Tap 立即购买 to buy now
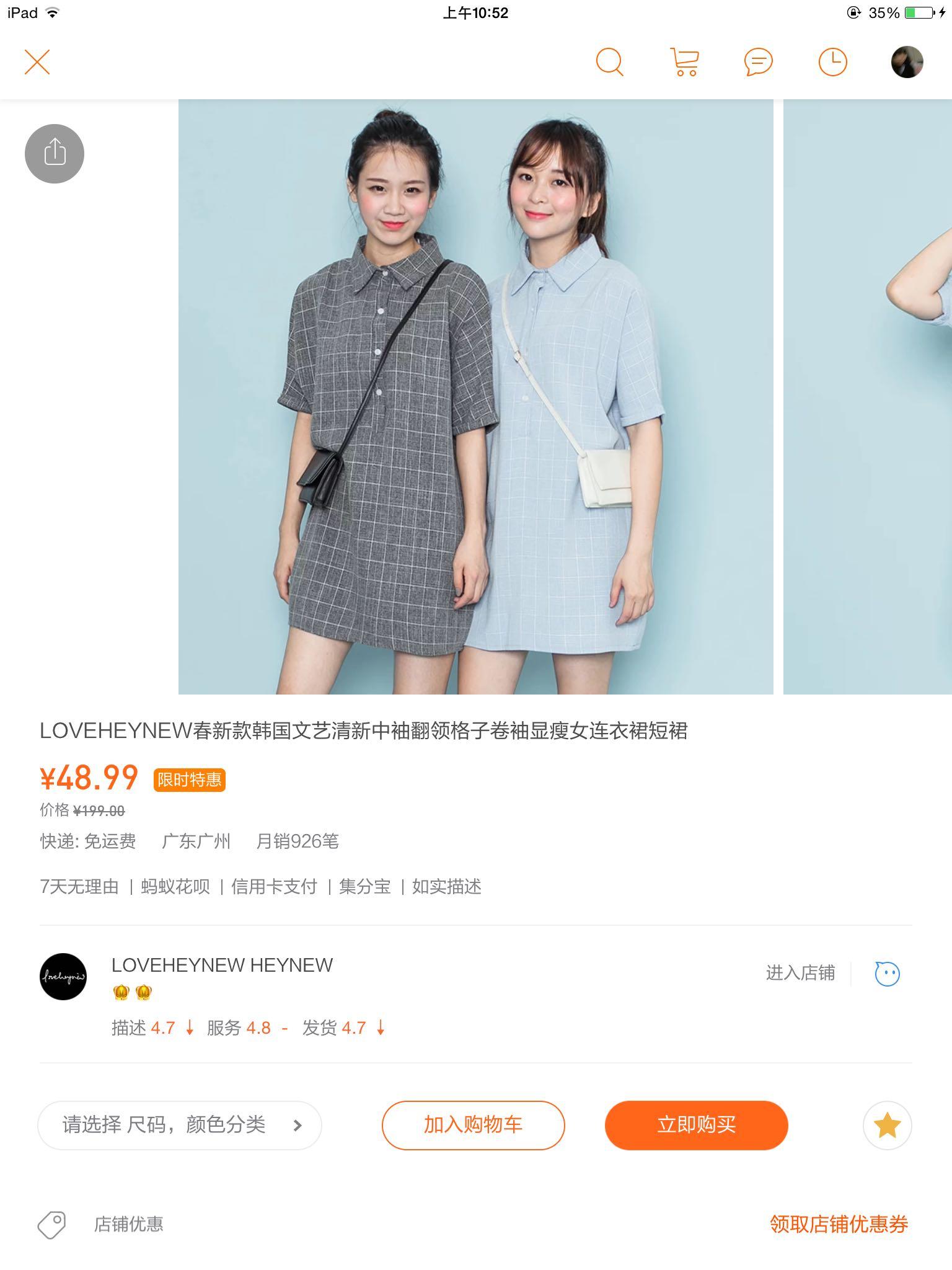This screenshot has width=952, height=1270. (696, 1125)
